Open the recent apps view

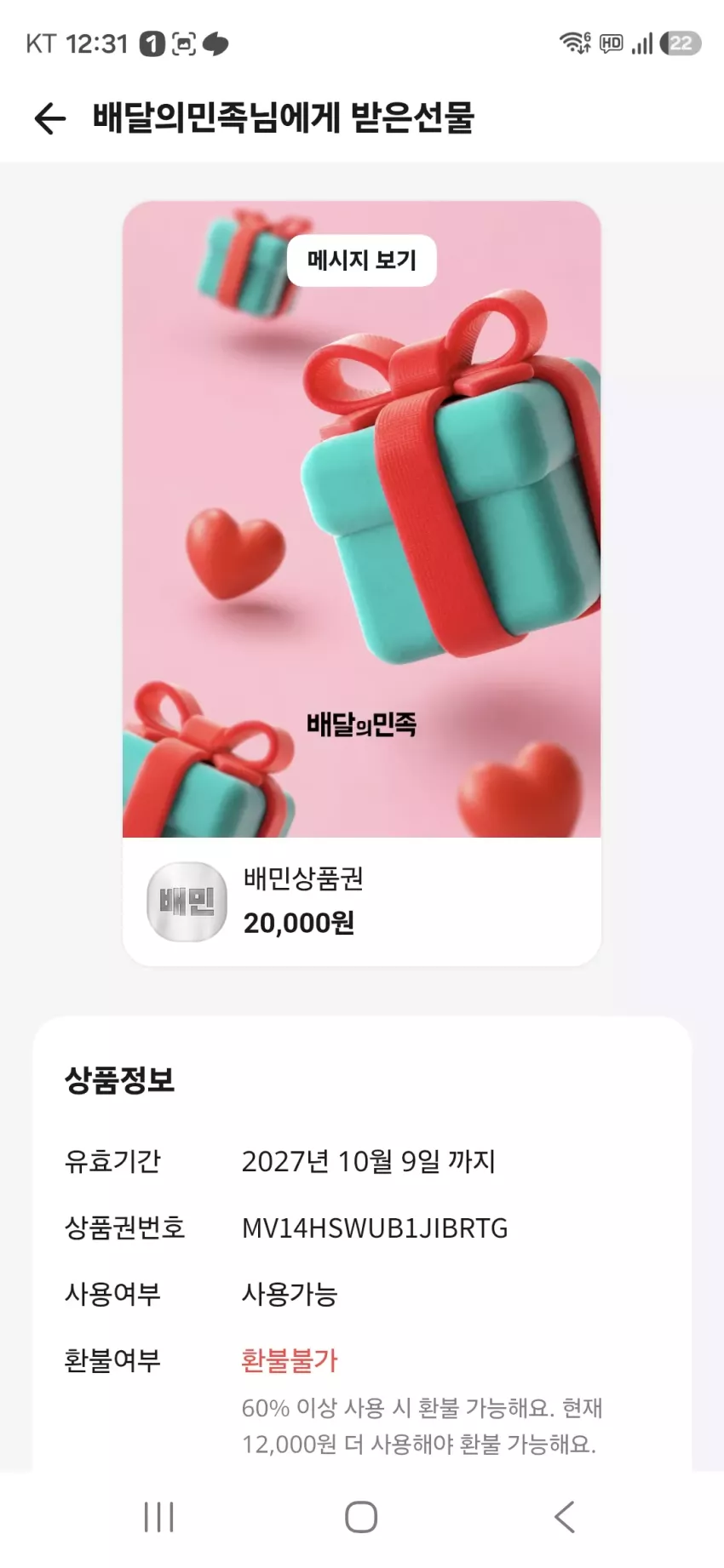tap(159, 1517)
